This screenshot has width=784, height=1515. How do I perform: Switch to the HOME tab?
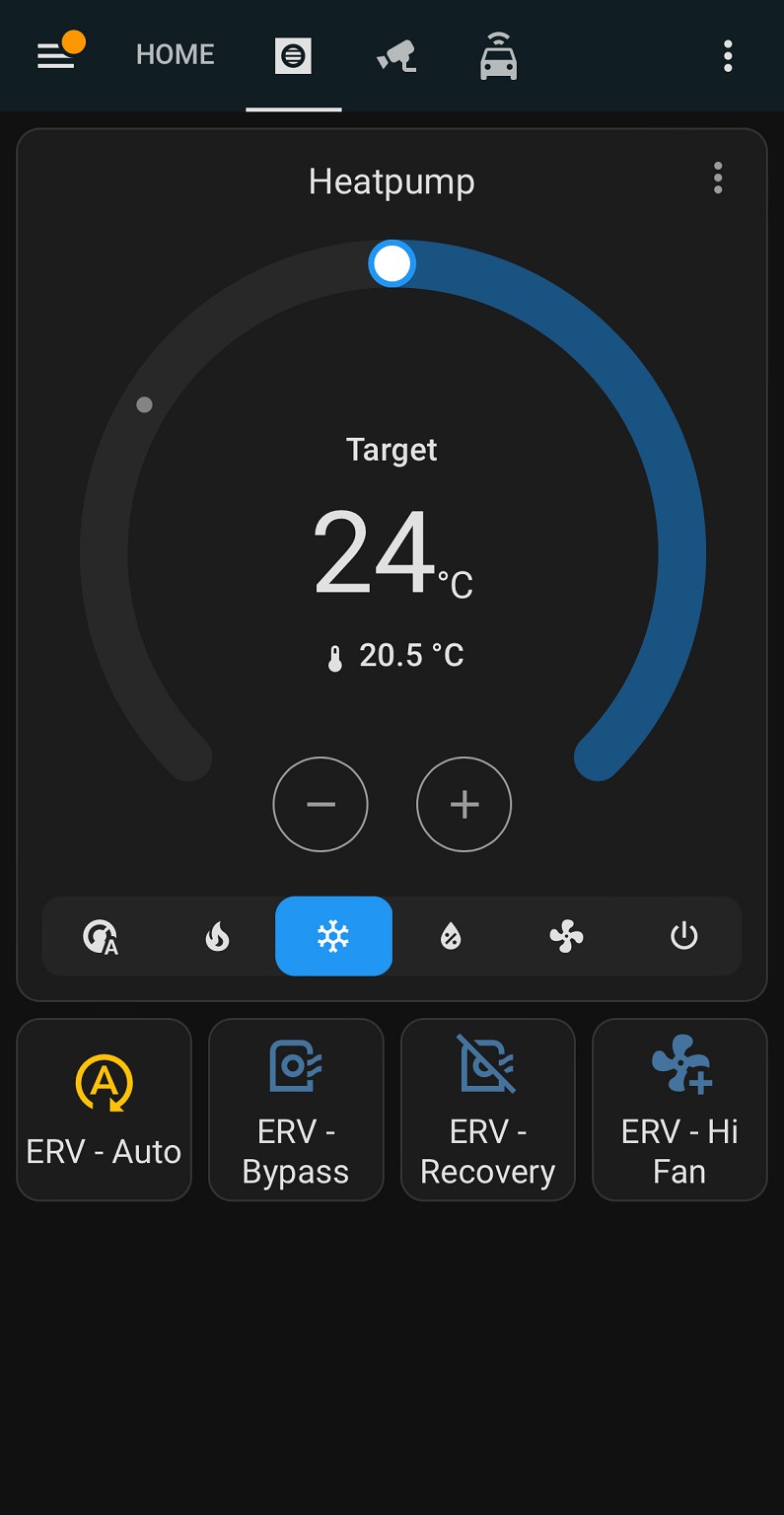click(176, 55)
